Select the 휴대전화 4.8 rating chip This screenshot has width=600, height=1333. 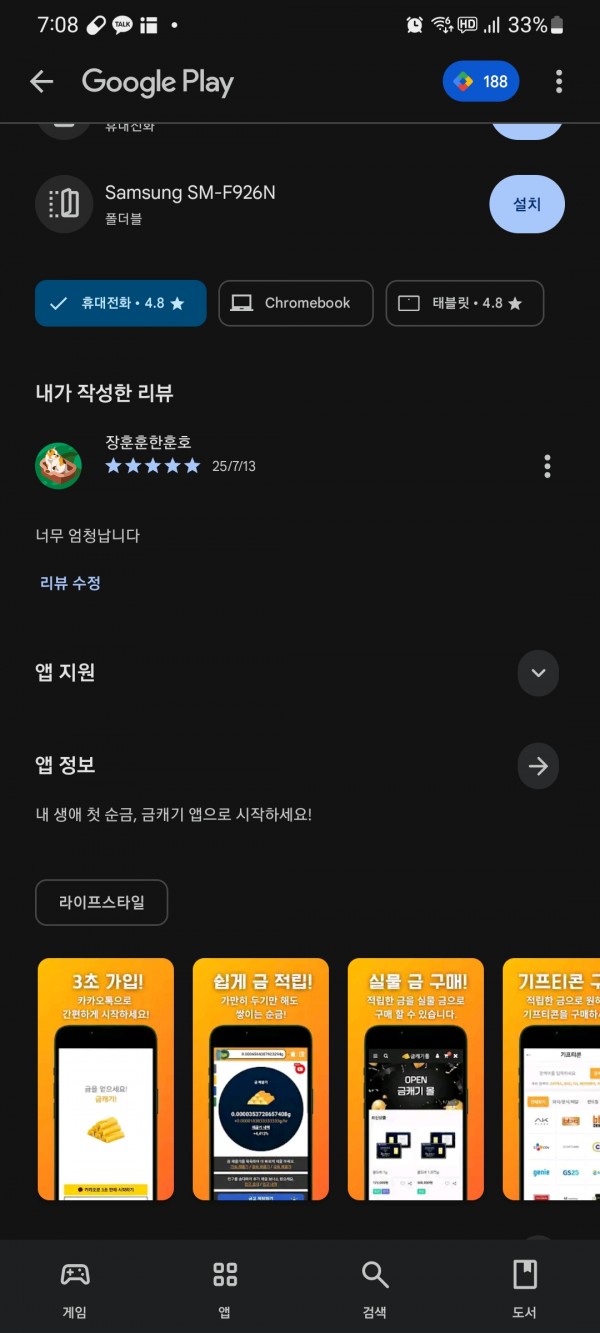(x=121, y=303)
